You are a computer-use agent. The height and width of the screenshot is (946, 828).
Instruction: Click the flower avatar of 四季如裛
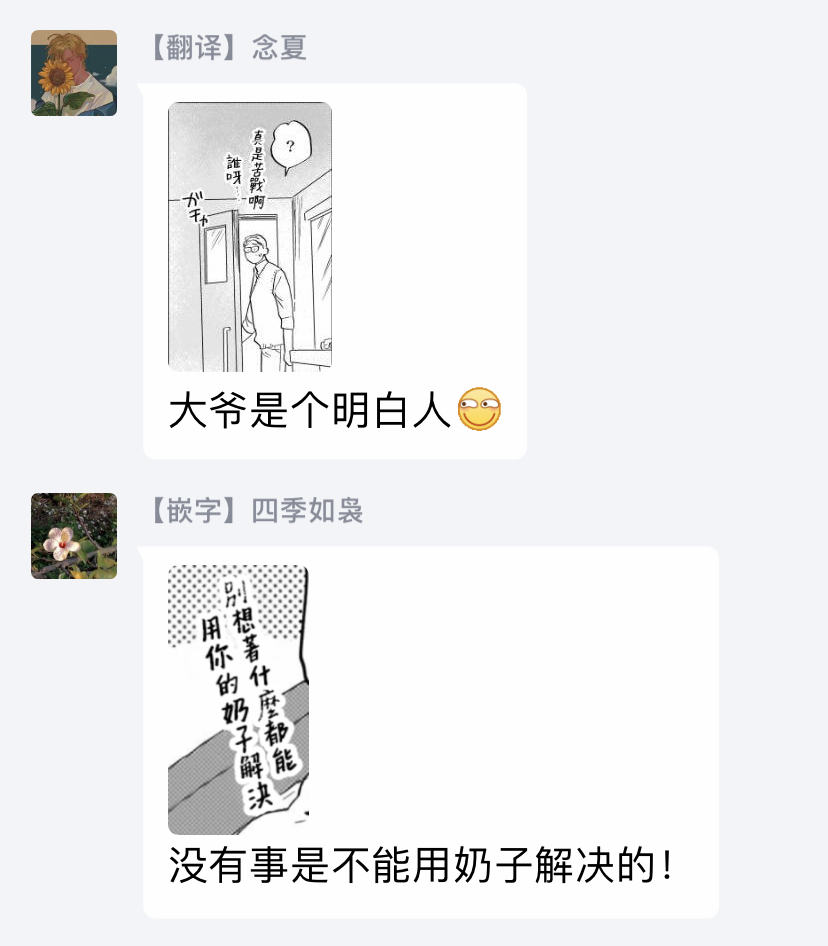72,535
